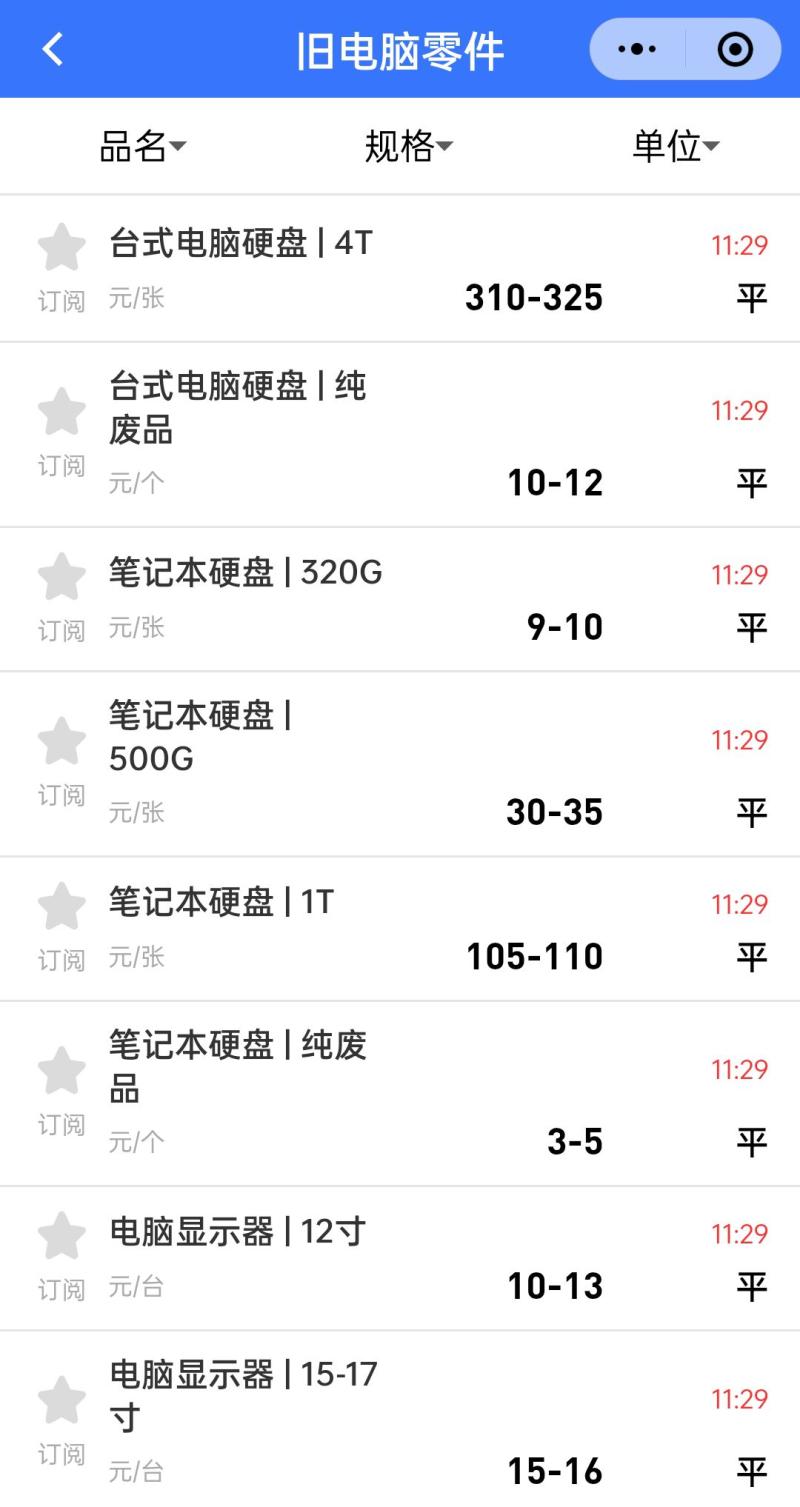
Task: Open the 台式电脑硬盘 4T price row
Action: point(400,270)
